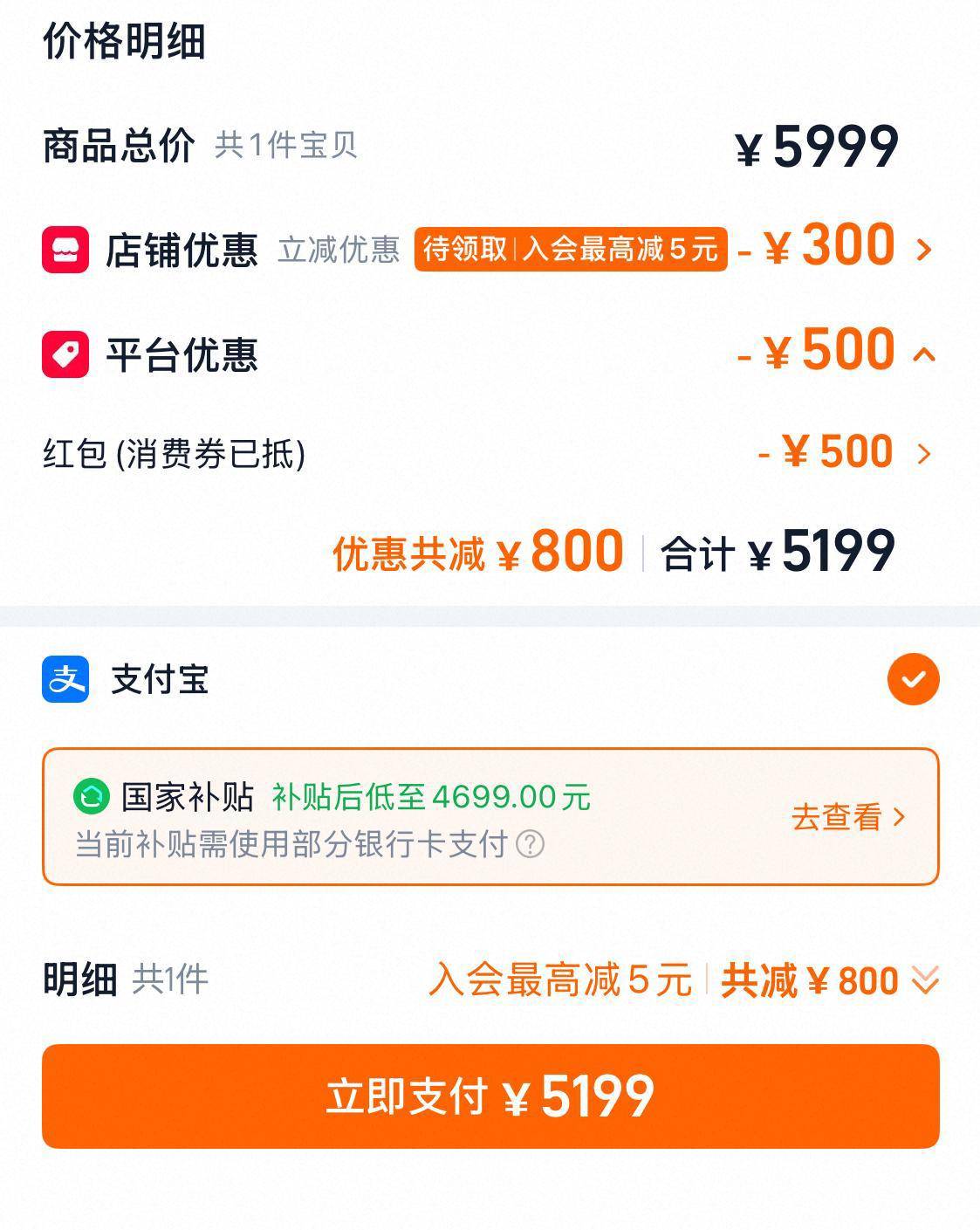
Task: Open the 红包 (消费券已抵) row
Action: (x=489, y=453)
